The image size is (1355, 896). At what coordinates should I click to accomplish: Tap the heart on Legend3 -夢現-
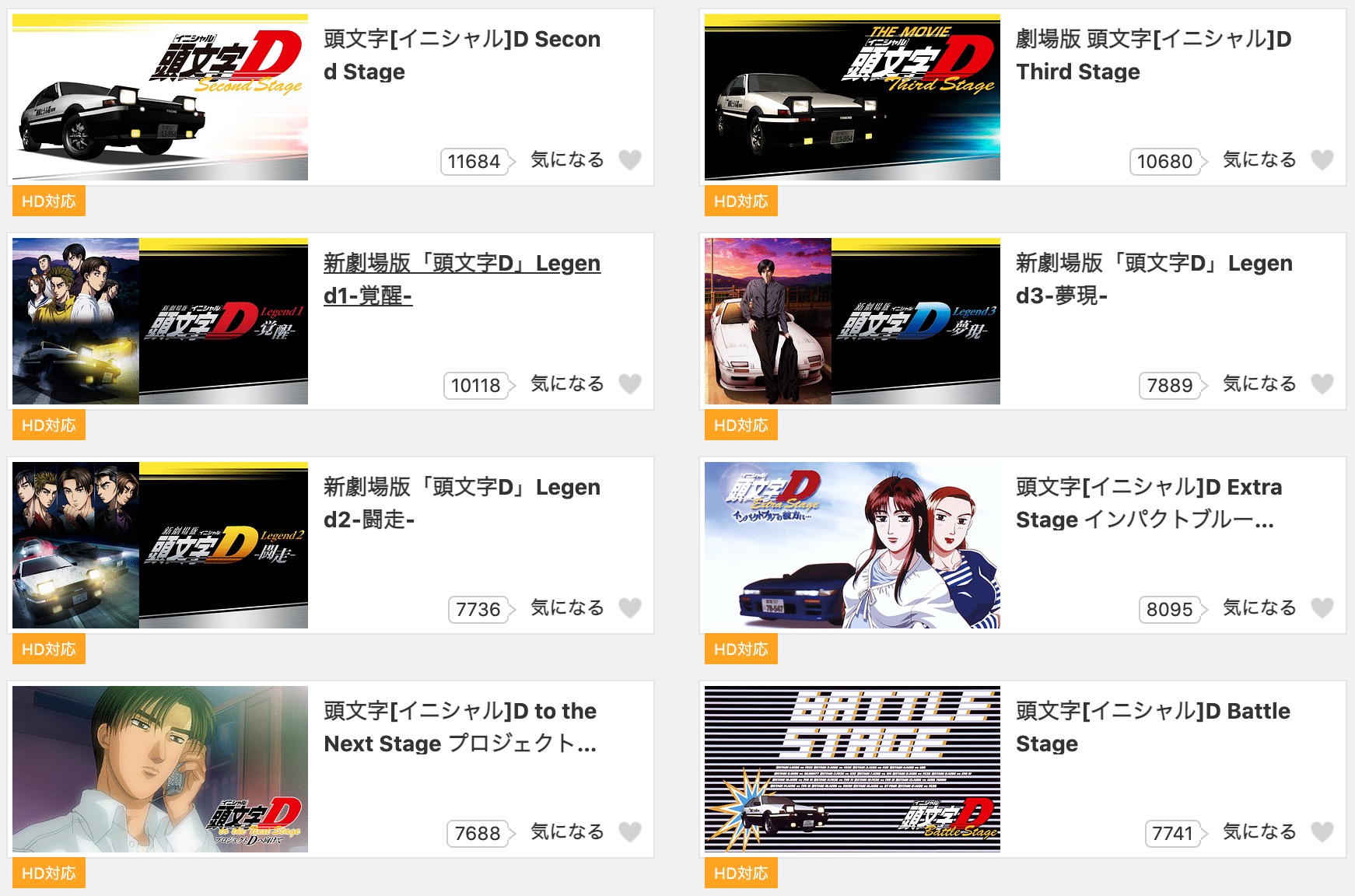tap(1322, 384)
